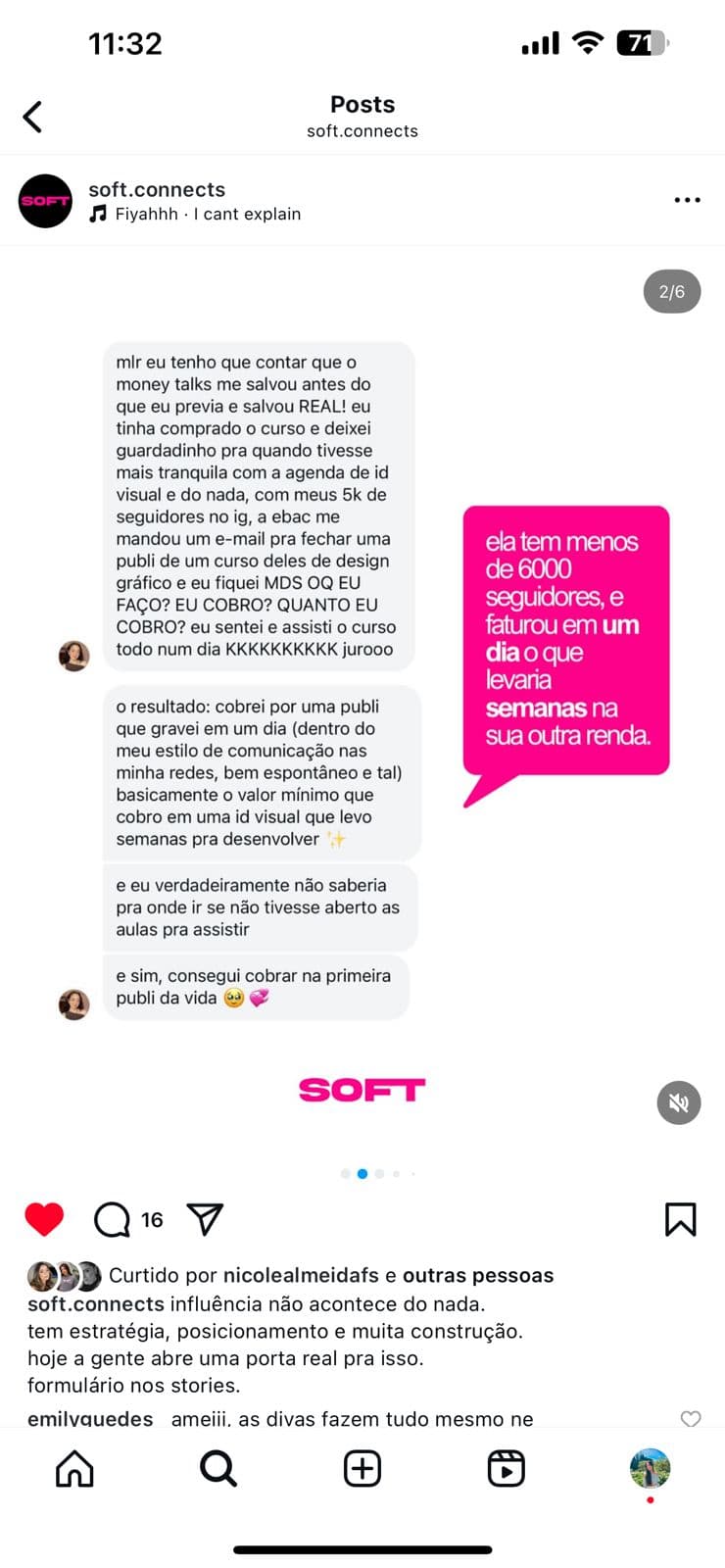View outras pessoas who liked the post

[478, 1275]
